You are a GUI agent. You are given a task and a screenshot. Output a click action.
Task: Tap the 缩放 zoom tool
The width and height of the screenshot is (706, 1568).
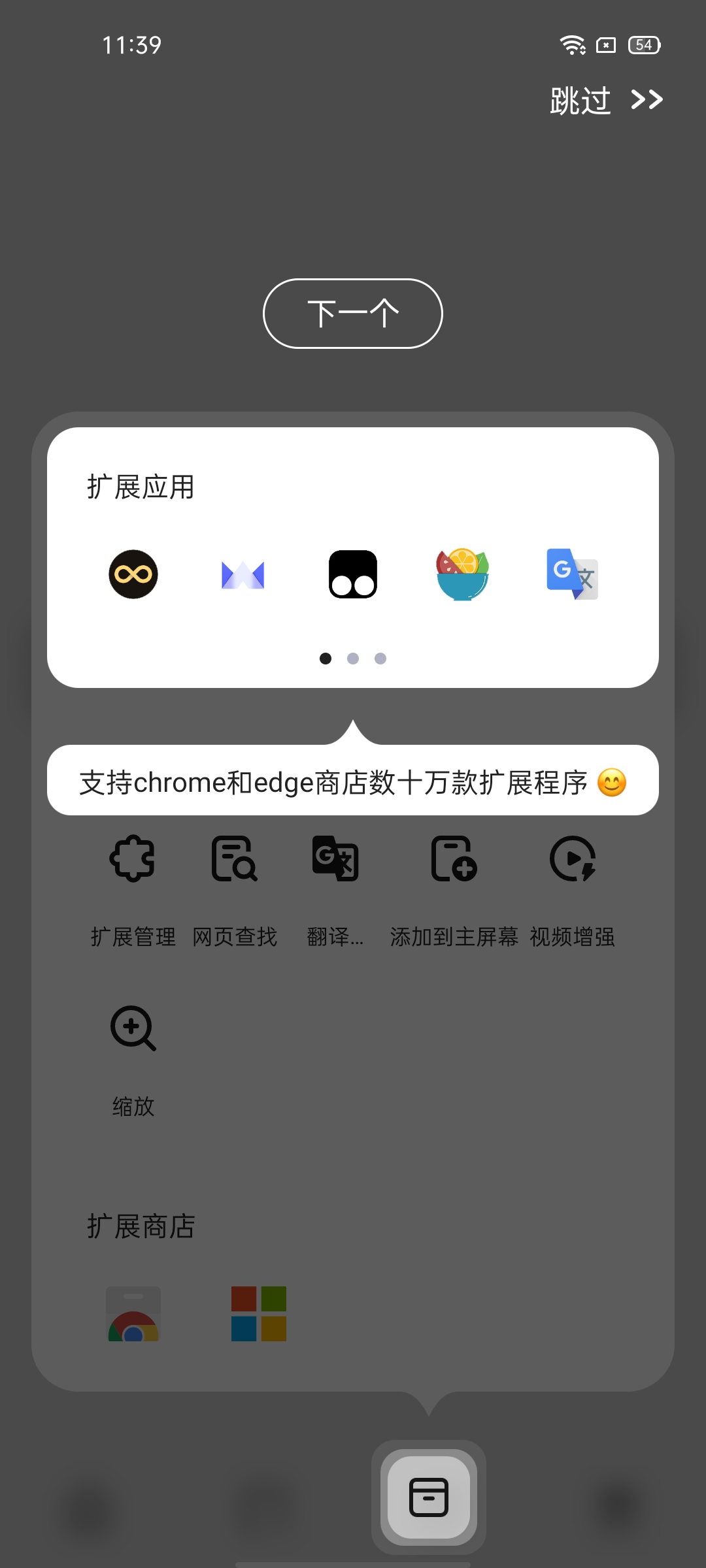coord(133,1058)
